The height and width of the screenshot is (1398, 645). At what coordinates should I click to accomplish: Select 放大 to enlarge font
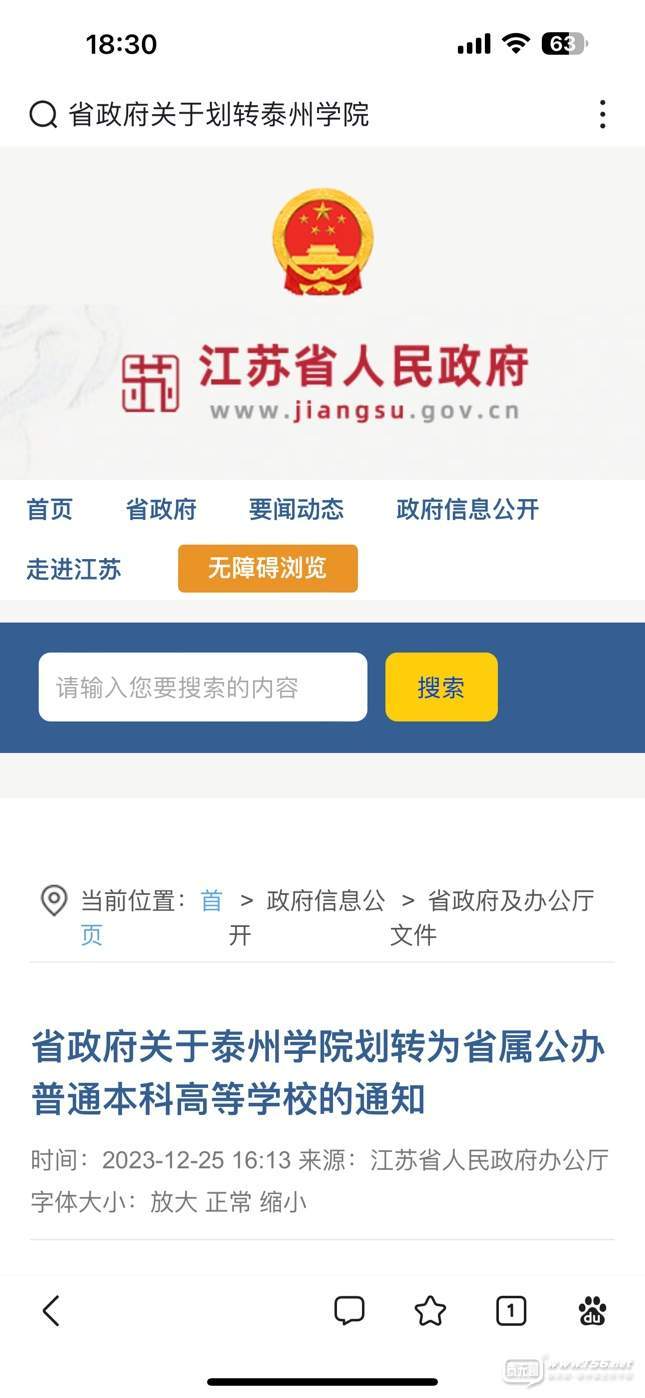click(175, 1201)
